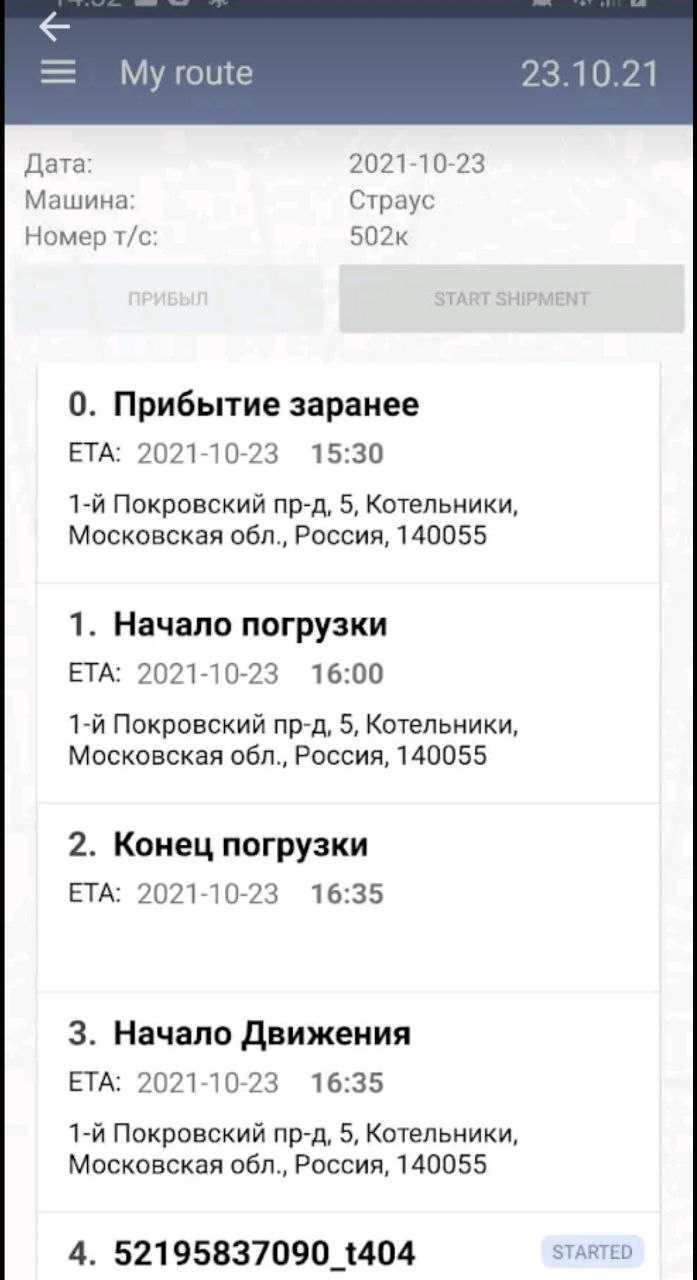Tap the START SHIPMENT button
The image size is (697, 1280).
[x=511, y=299]
